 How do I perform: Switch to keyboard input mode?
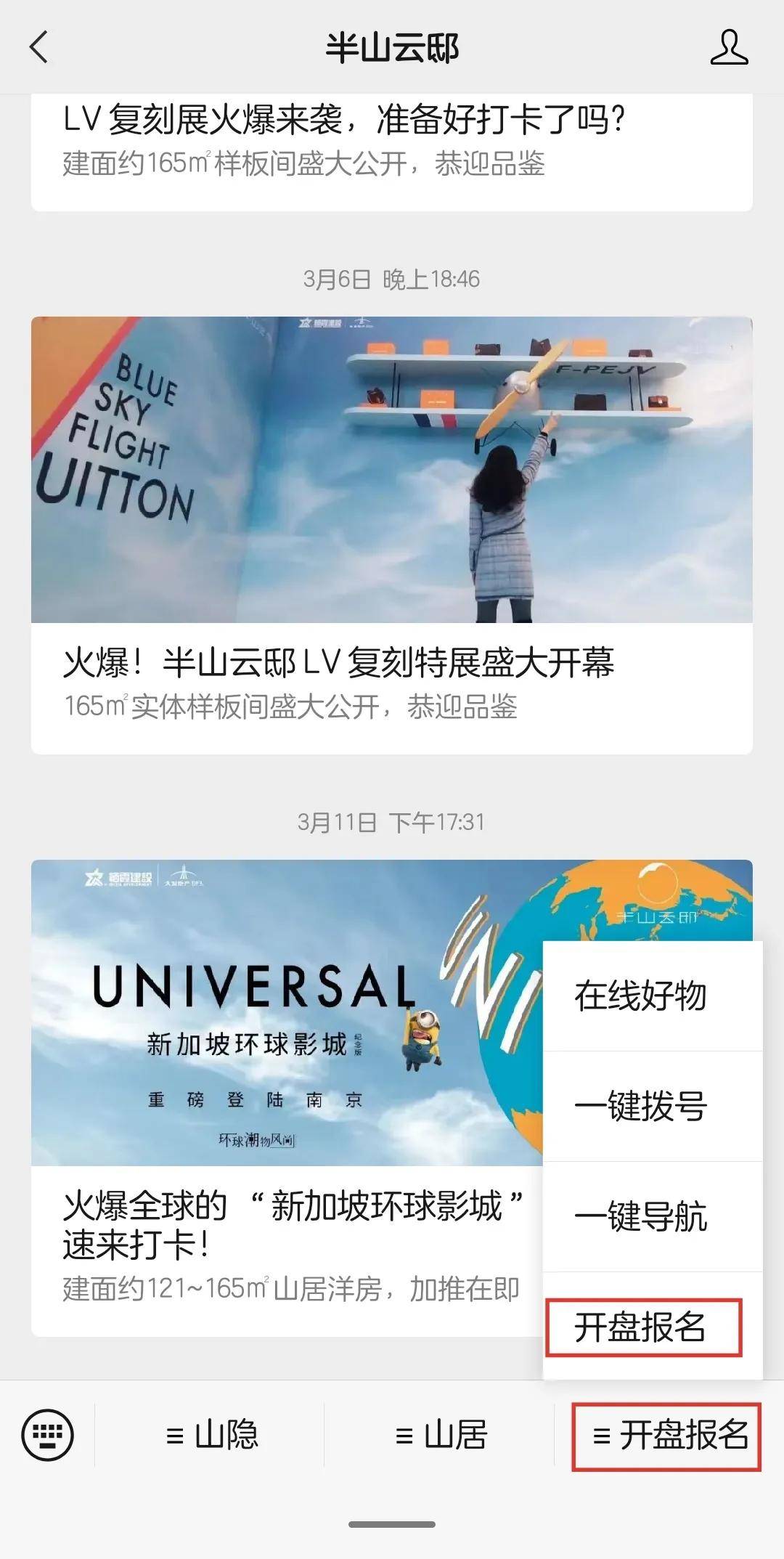[48, 1435]
